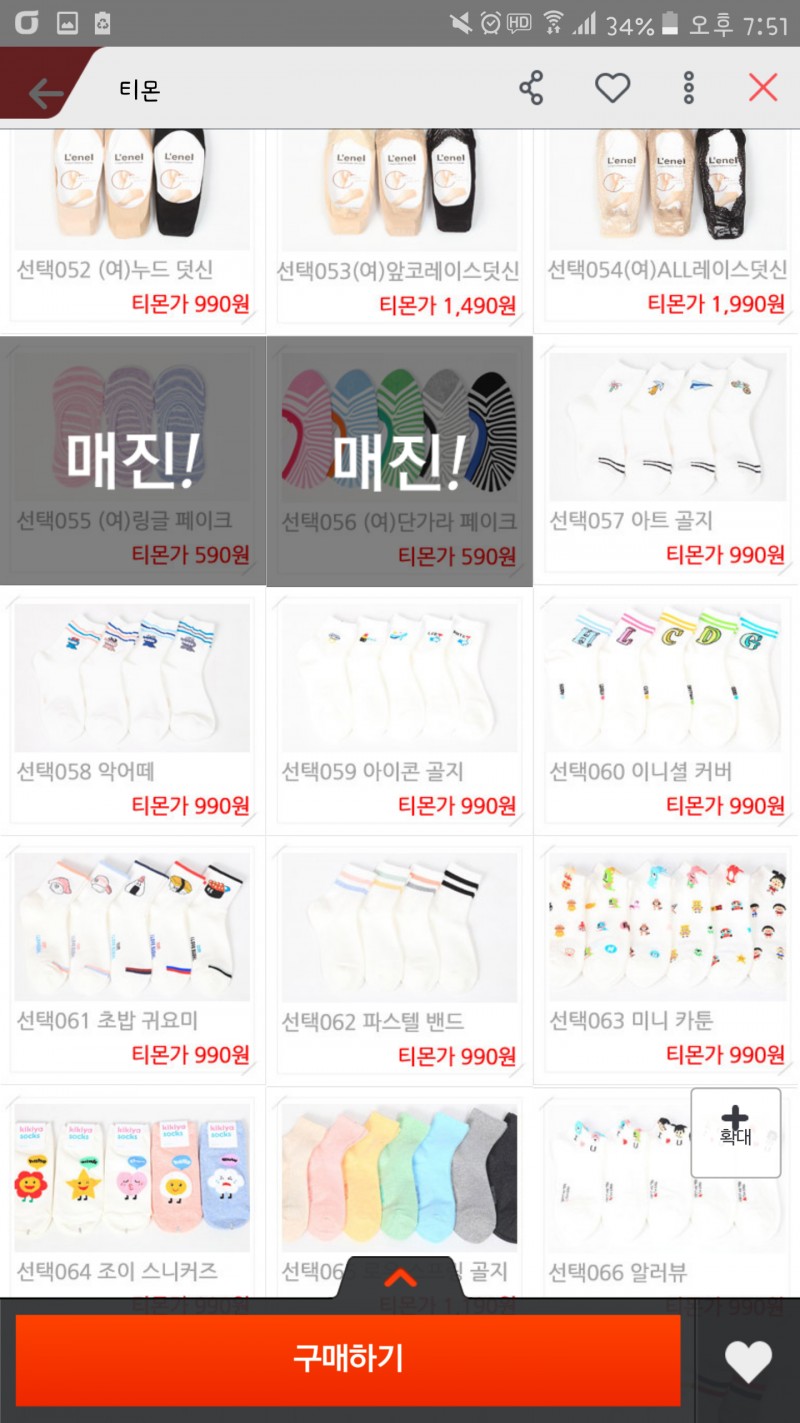
Task: Tap the heart icon in top bar
Action: click(x=612, y=88)
